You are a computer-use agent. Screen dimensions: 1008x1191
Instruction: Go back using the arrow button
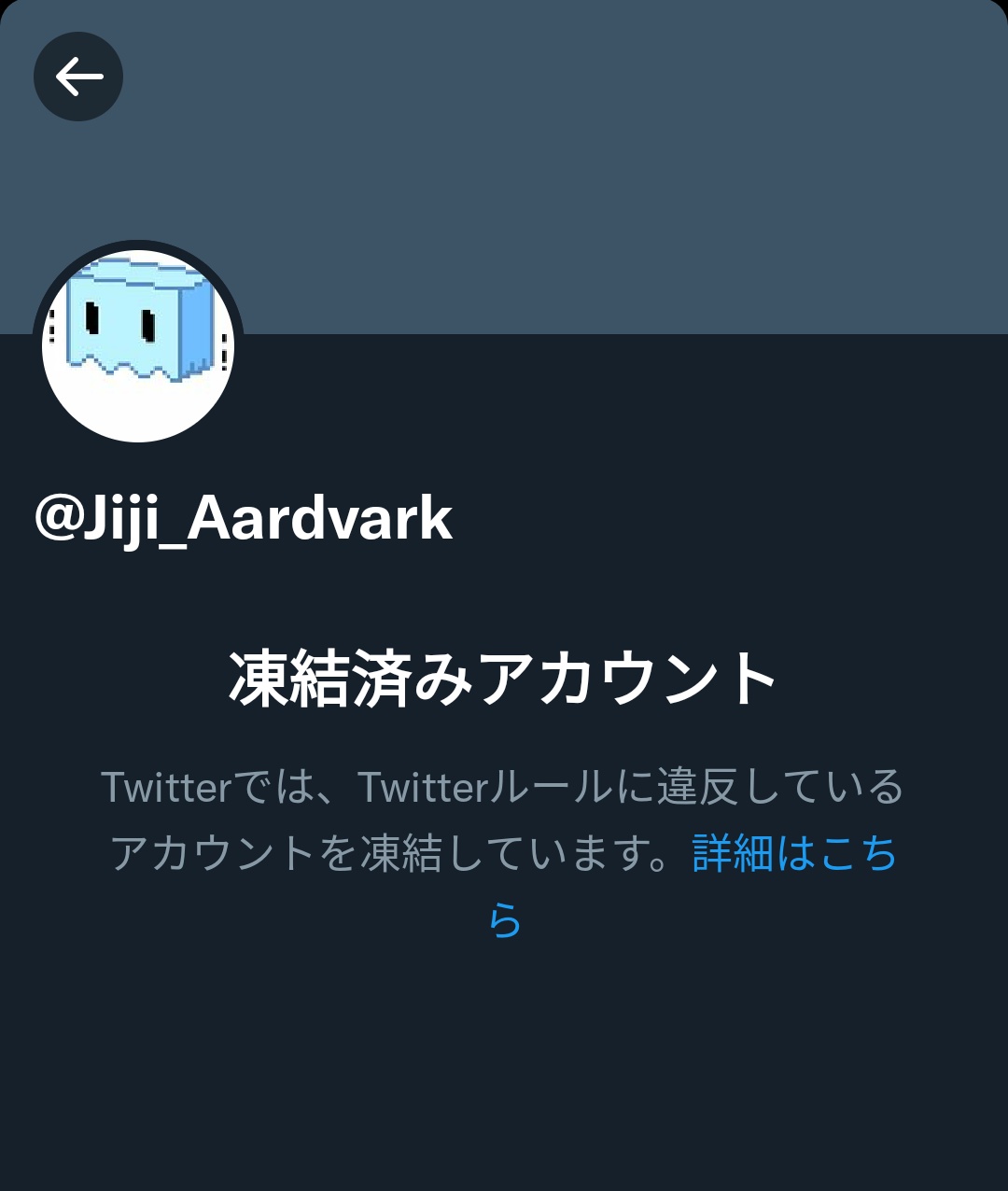(78, 77)
